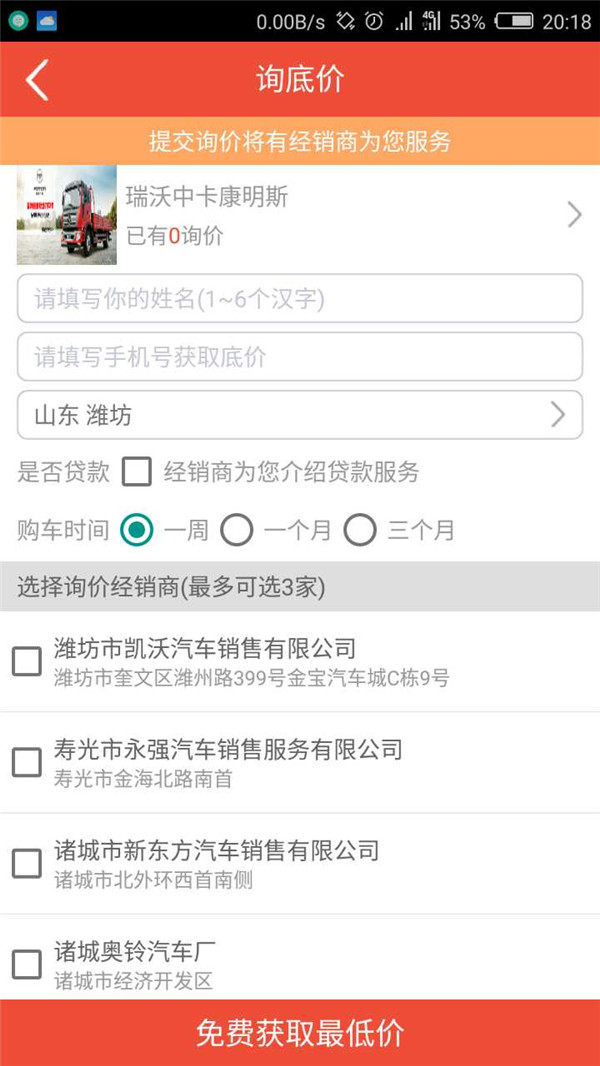Change the region 山东 潍坊
Image resolution: width=600 pixels, height=1066 pixels.
click(x=300, y=415)
